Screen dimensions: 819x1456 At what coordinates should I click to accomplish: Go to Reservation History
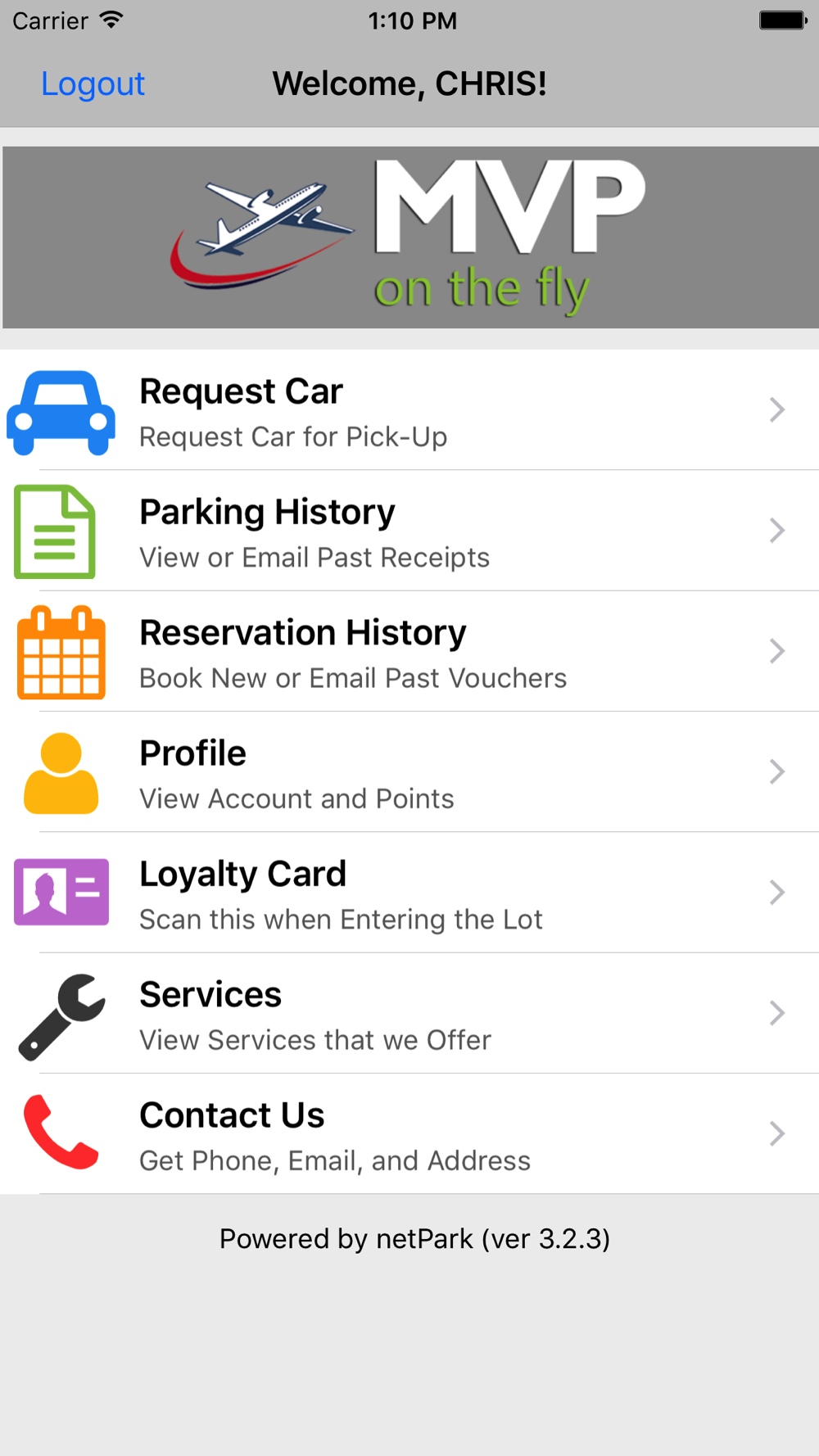(x=409, y=651)
